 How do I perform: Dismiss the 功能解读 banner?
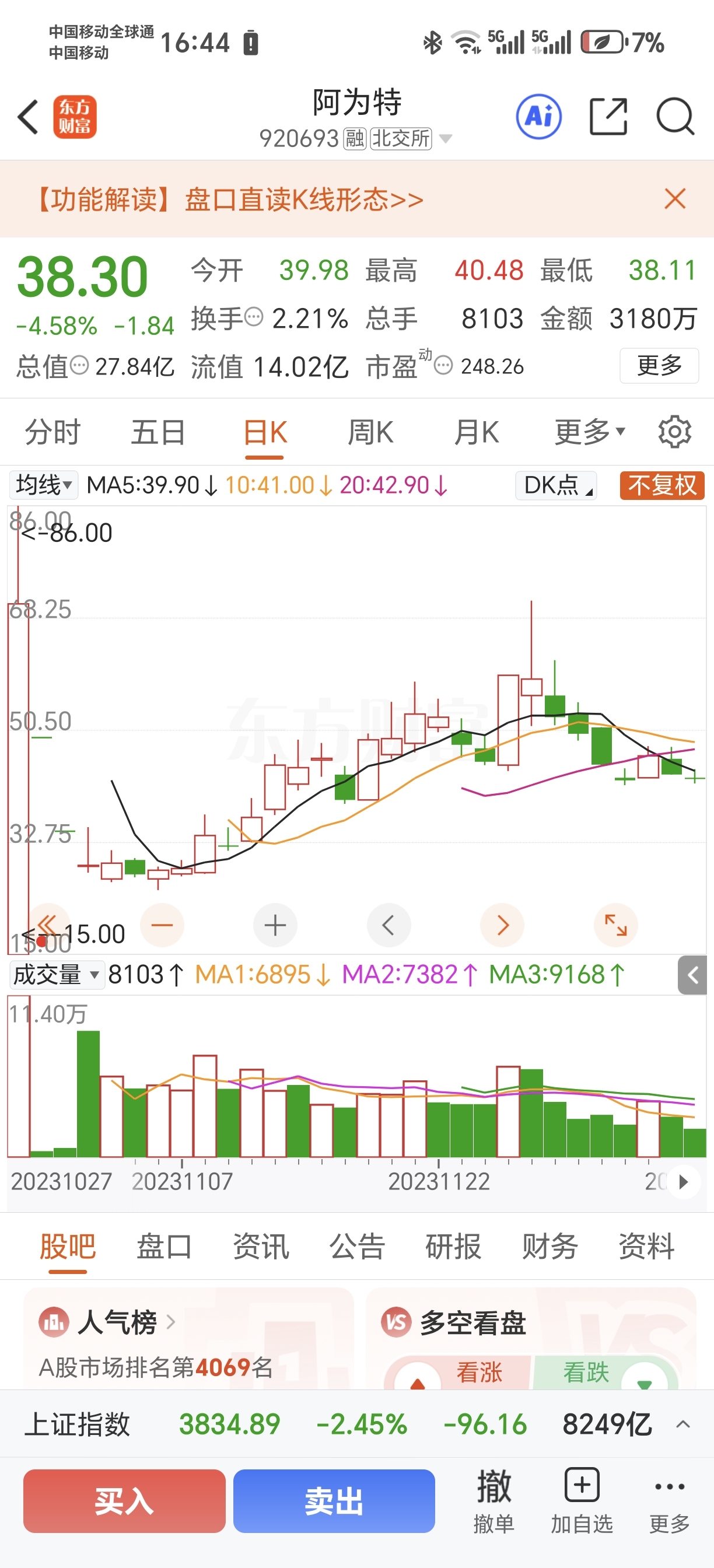point(674,199)
